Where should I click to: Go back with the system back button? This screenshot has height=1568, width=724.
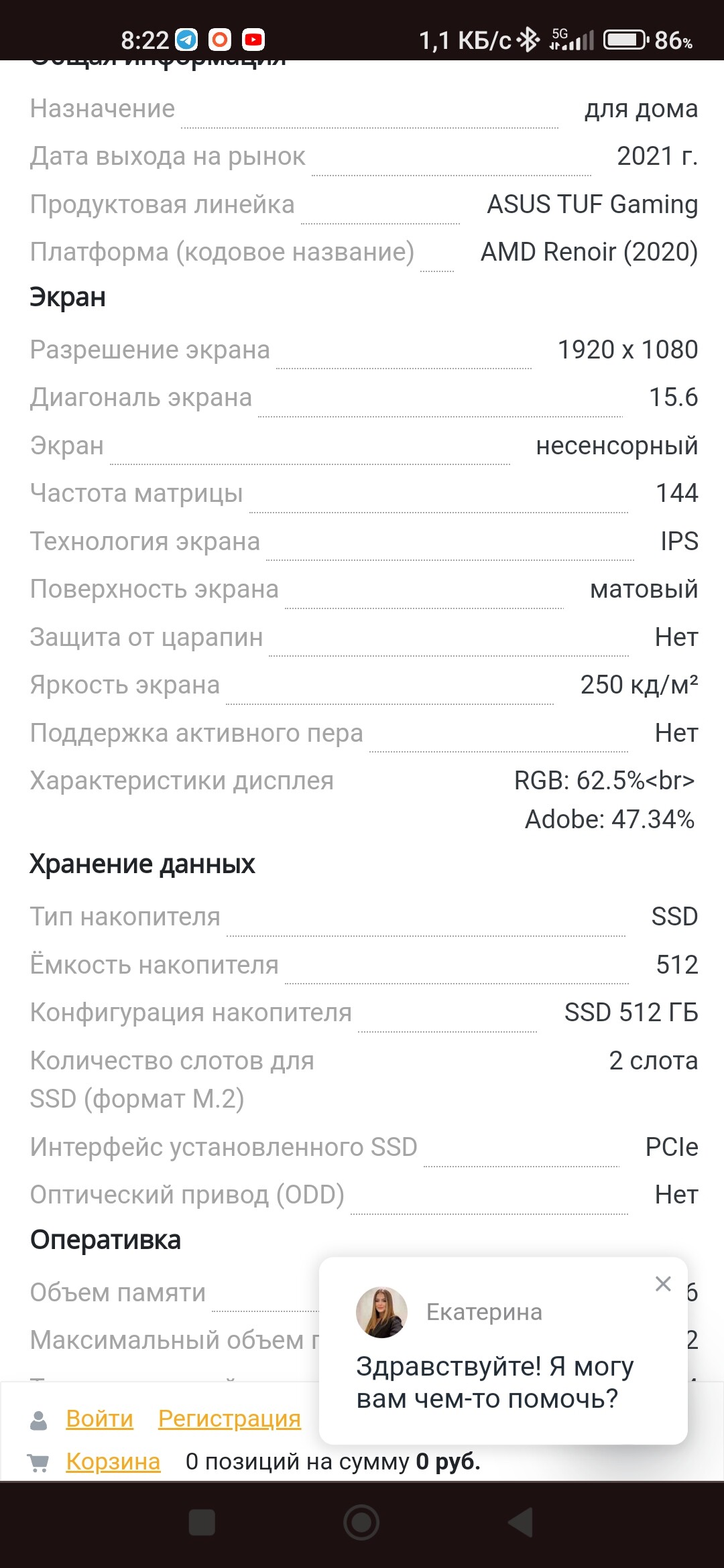[521, 1522]
